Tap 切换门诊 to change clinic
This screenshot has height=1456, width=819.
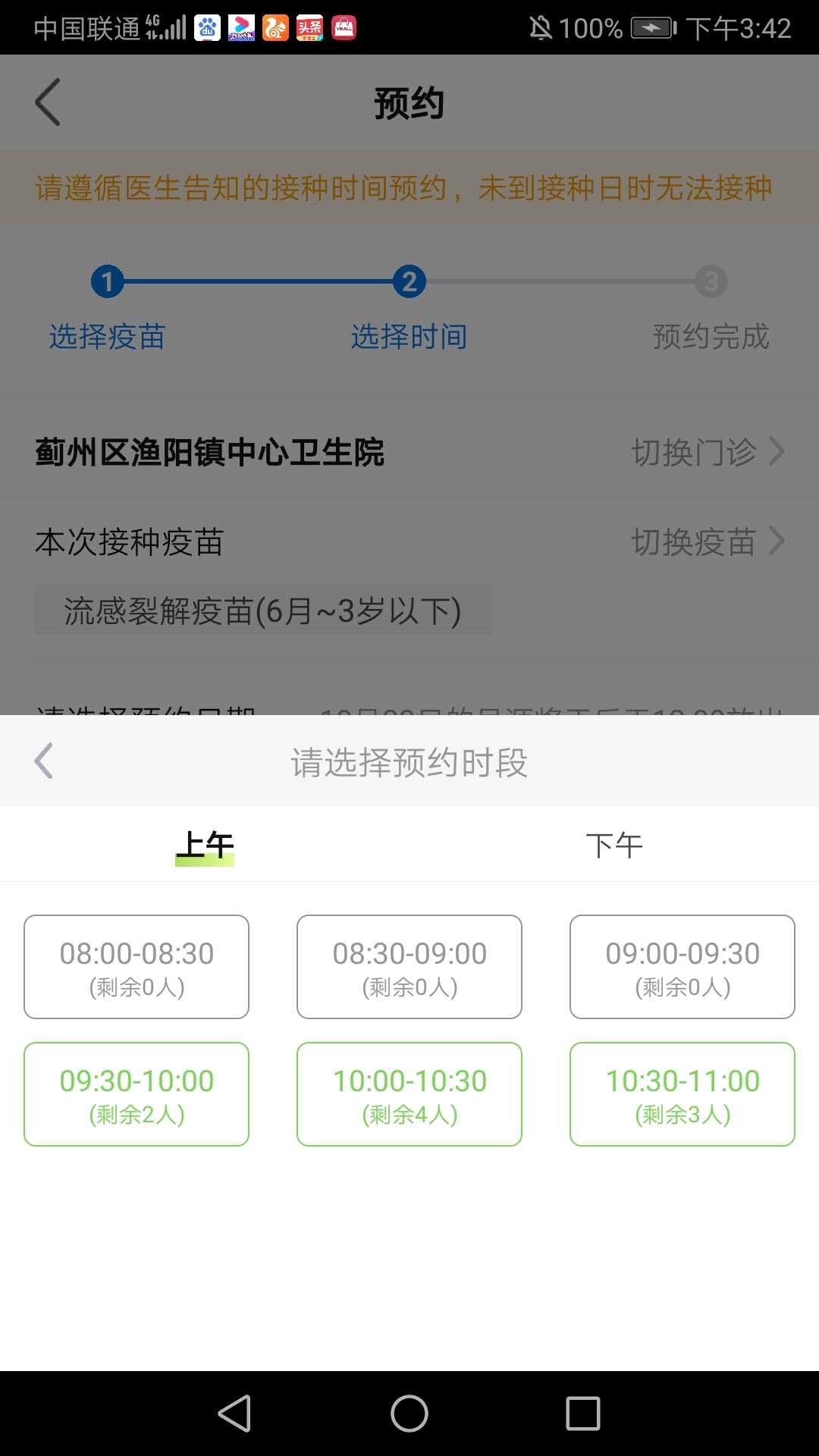tap(707, 453)
